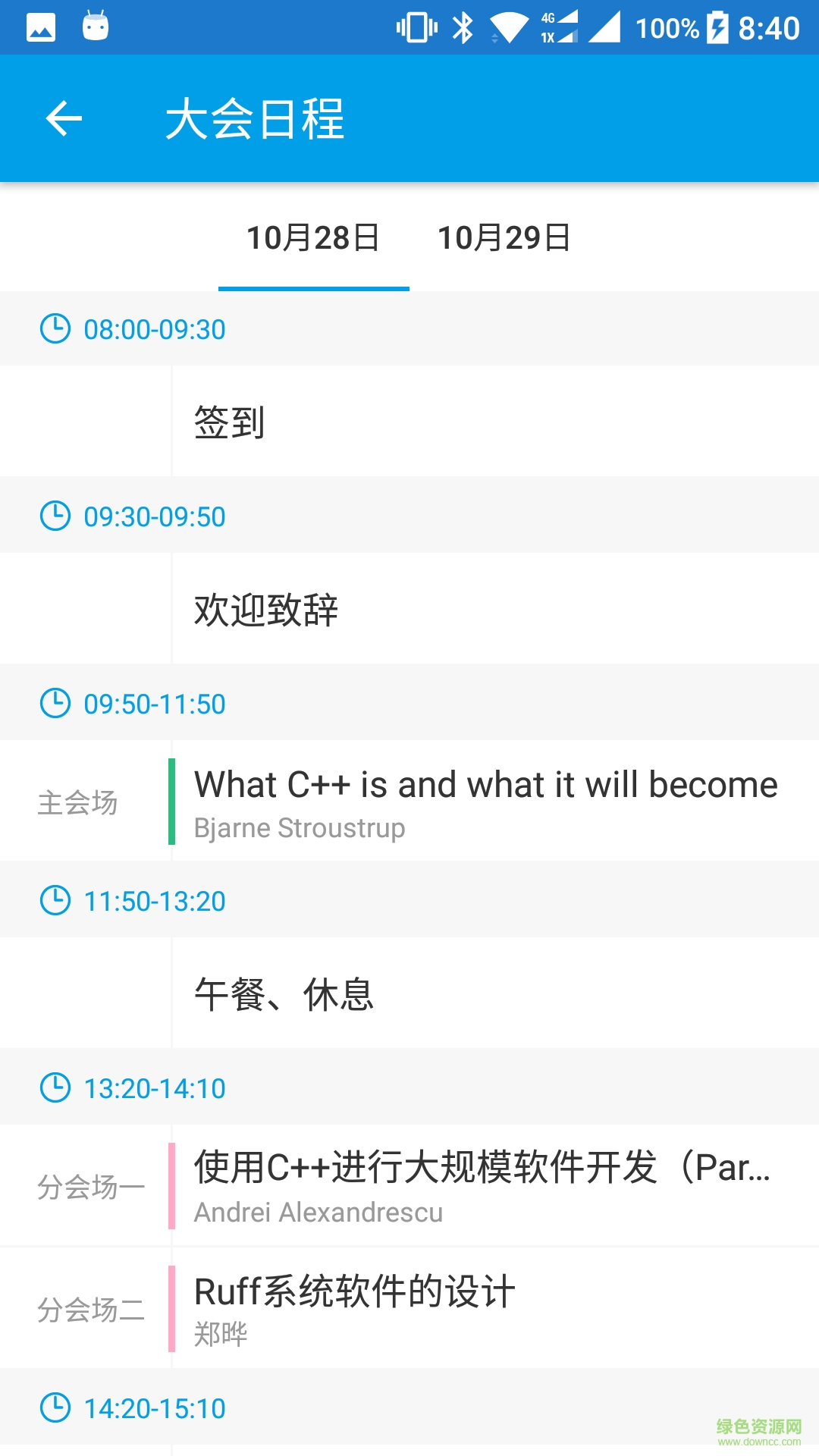Switch to the 10月29日 tab
Viewport: 819px width, 1456px height.
(507, 238)
